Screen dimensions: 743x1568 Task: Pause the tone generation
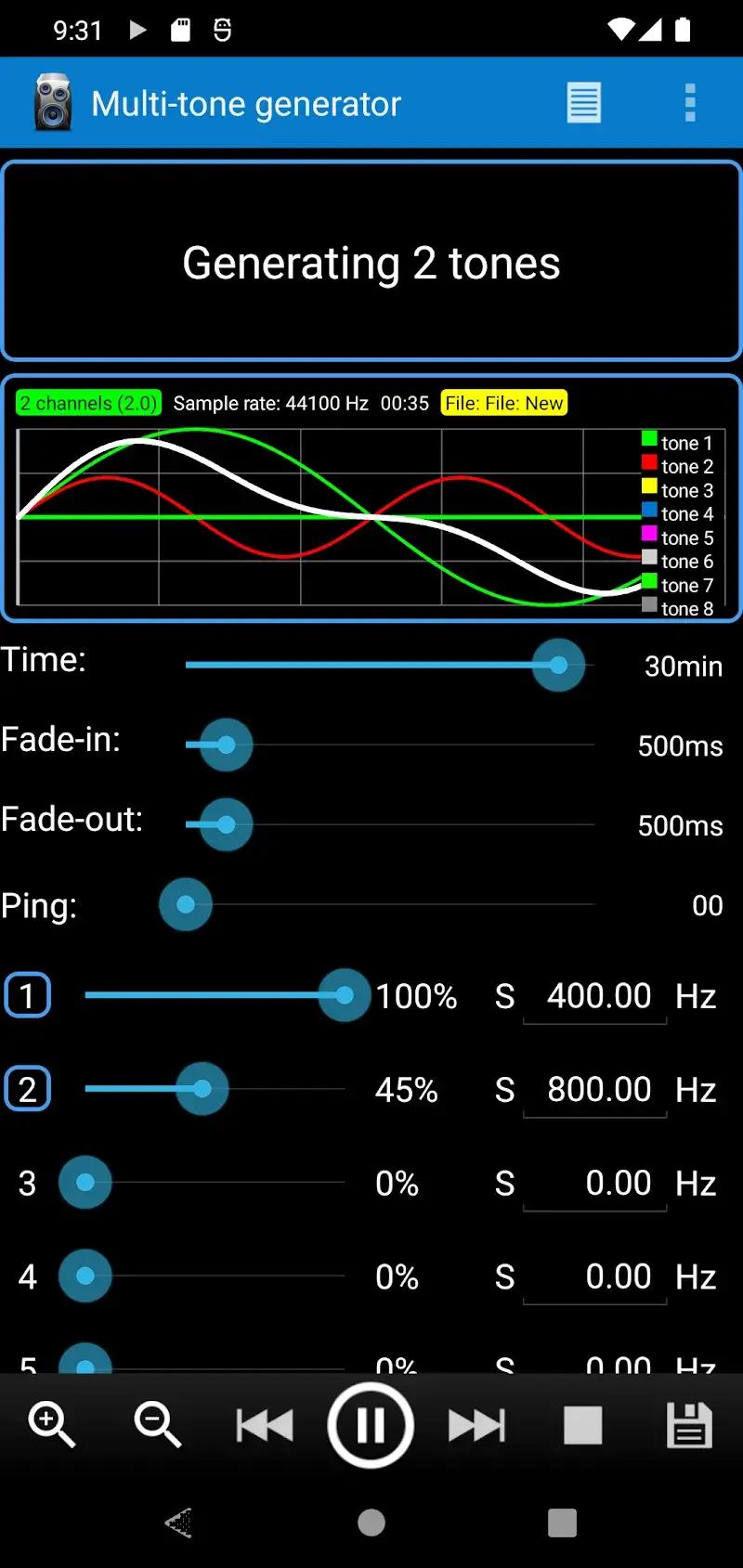(x=371, y=1425)
